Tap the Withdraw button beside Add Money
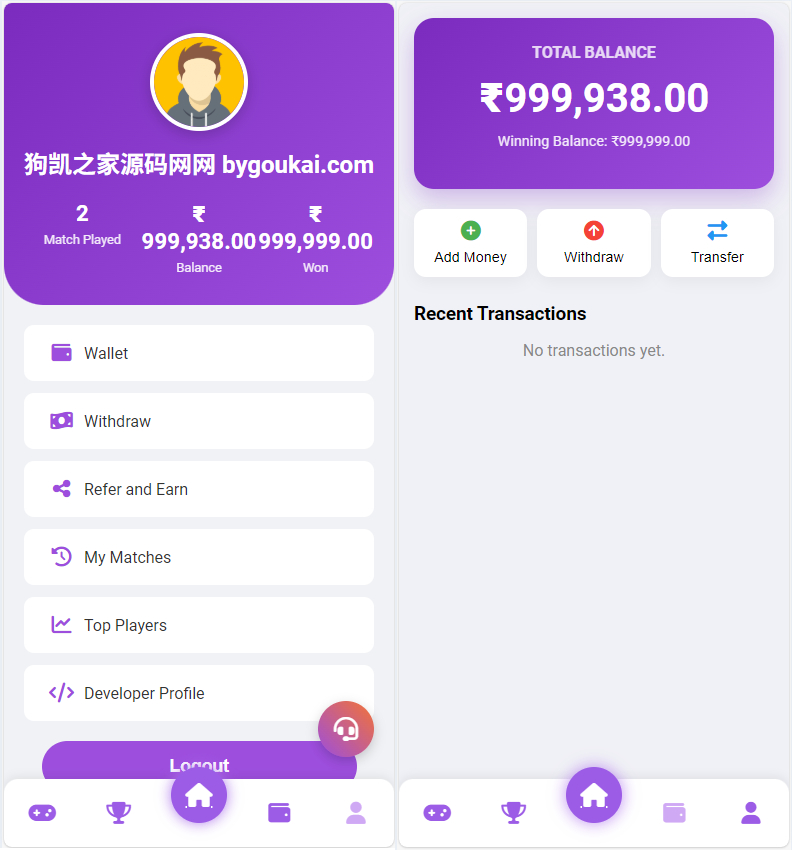The image size is (792, 850). (594, 243)
